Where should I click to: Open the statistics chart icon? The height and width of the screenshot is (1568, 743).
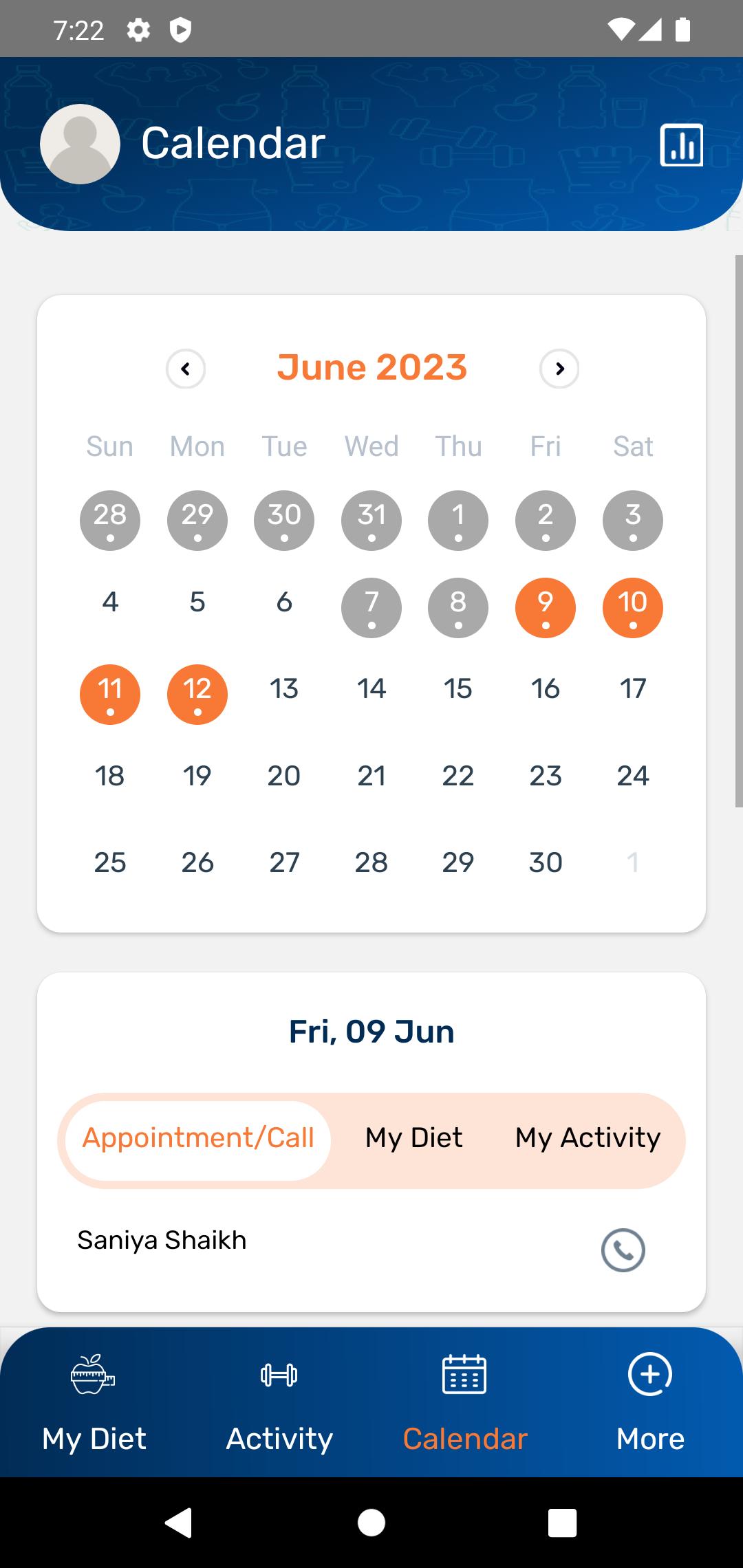681,145
